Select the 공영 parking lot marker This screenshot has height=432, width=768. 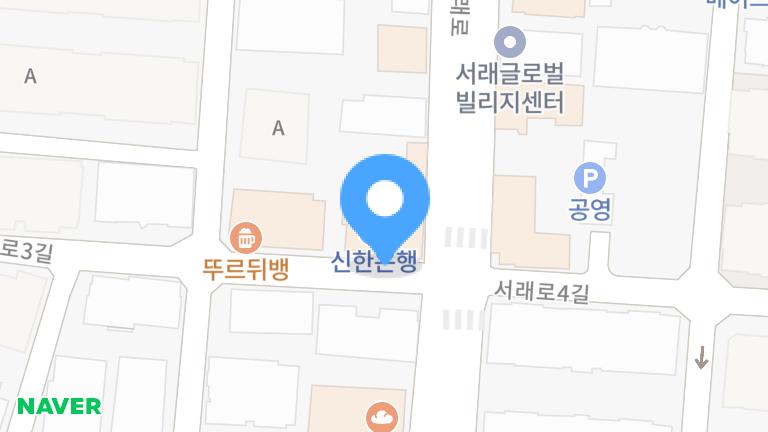589,180
